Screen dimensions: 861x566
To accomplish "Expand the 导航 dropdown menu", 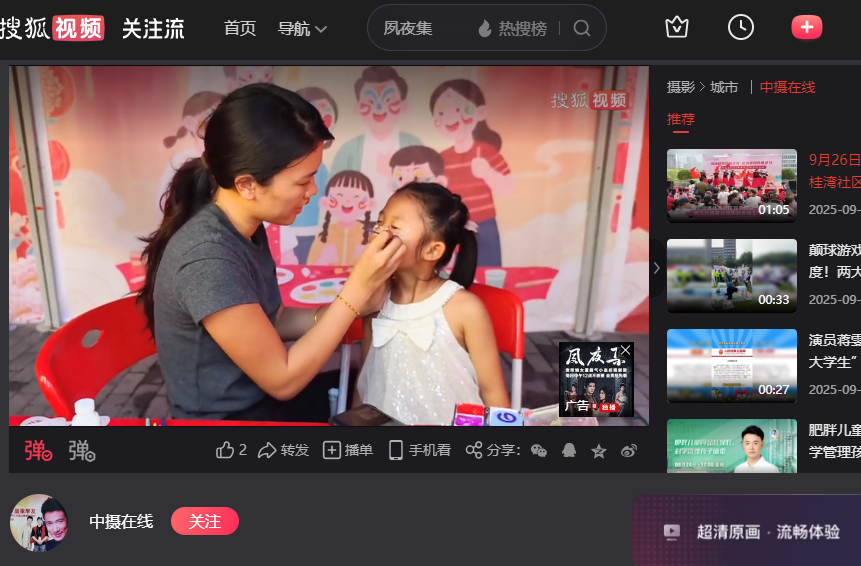I will (x=302, y=29).
